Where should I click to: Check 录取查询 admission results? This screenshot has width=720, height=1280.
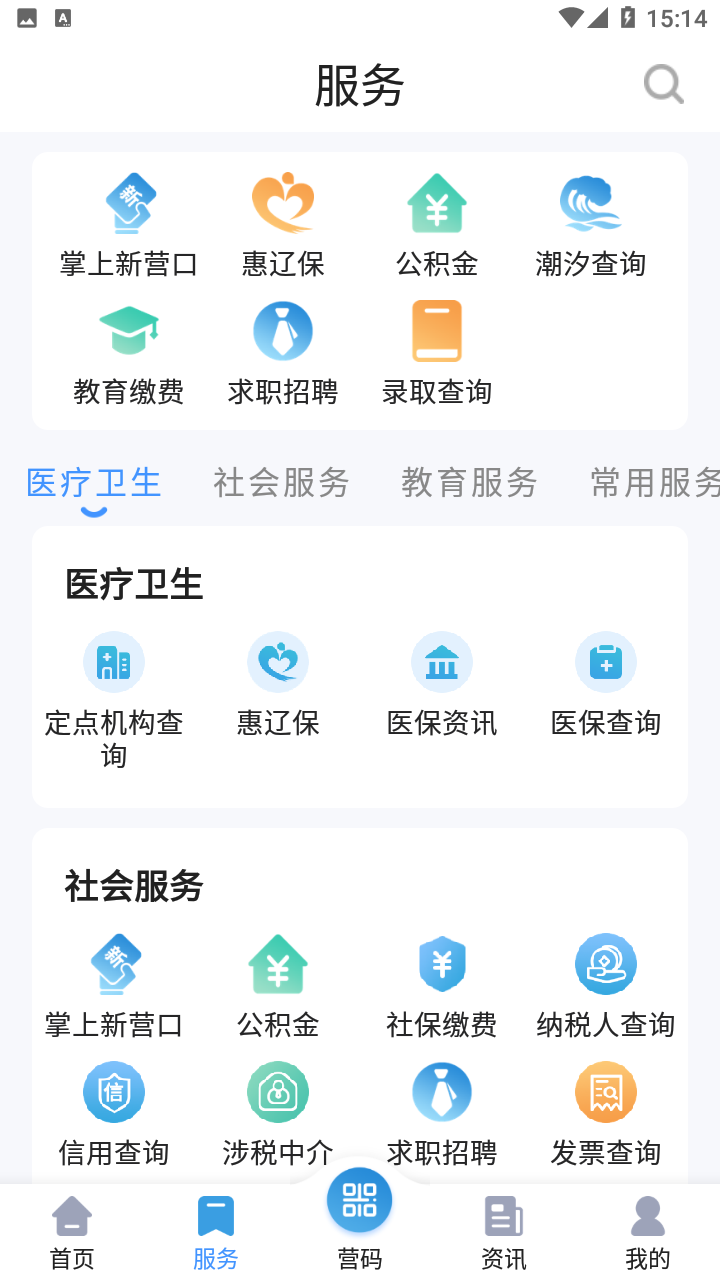tap(436, 350)
